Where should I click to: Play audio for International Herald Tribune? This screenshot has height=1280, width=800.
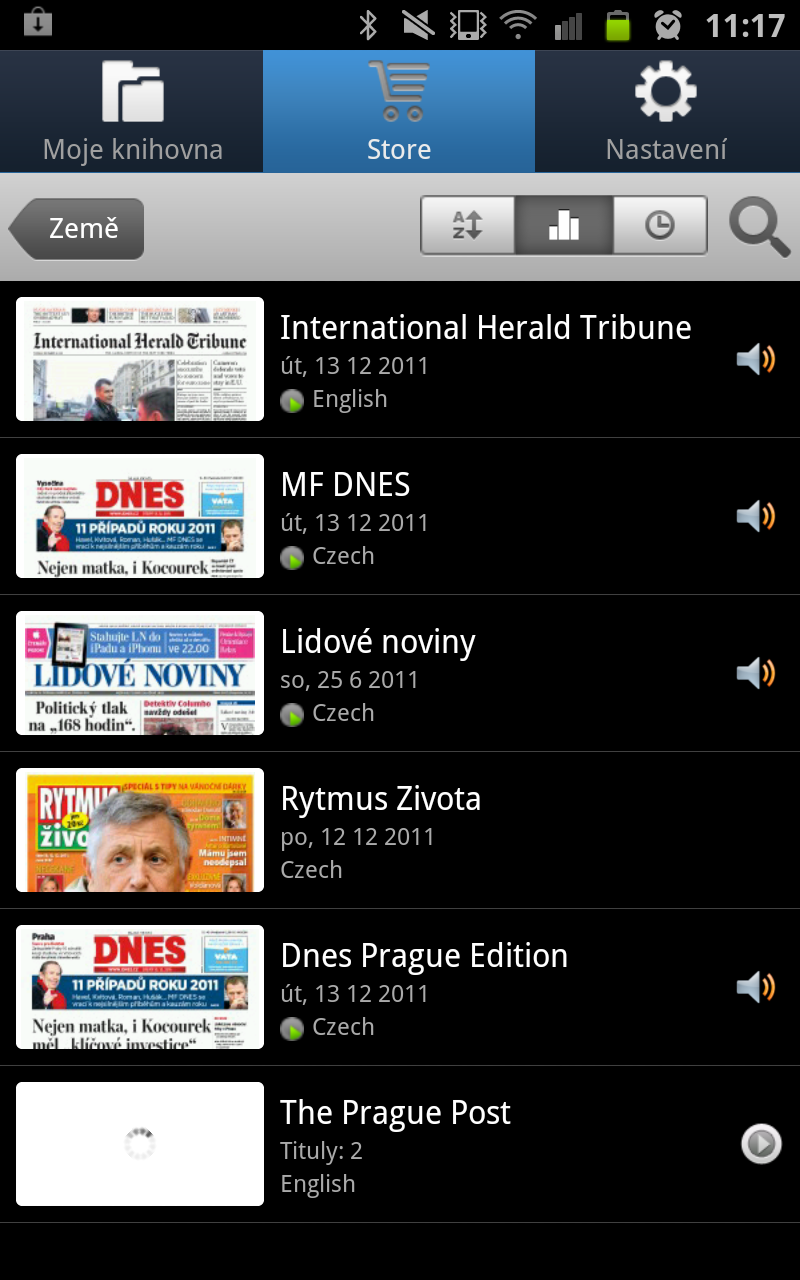point(756,359)
